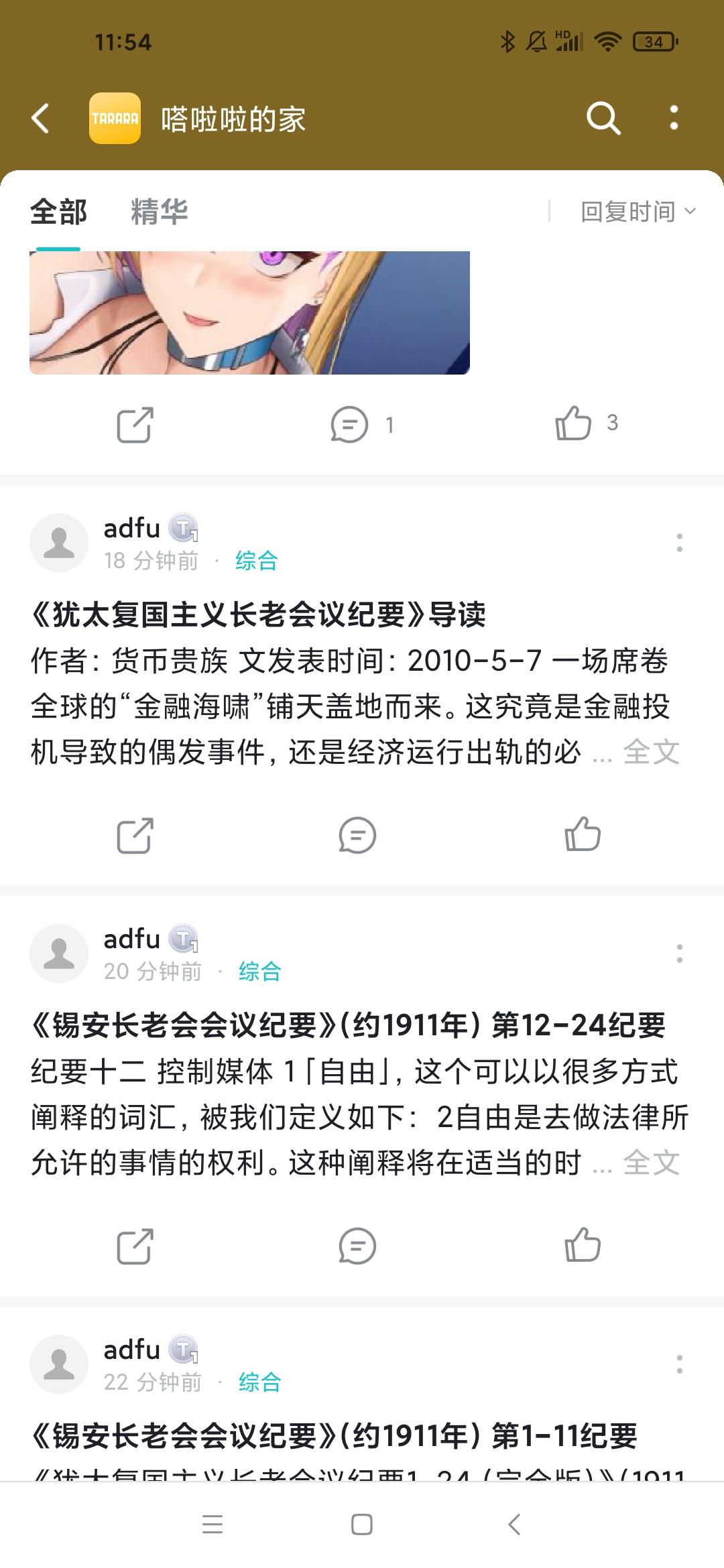Like the post with 3 likes
This screenshot has height=1568, width=724.
(574, 423)
